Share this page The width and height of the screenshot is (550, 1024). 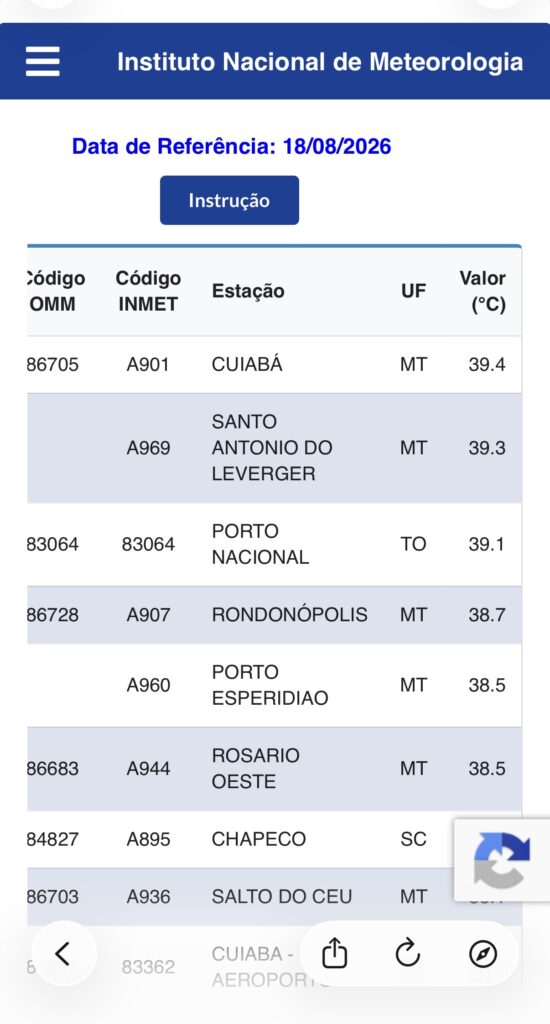(334, 953)
